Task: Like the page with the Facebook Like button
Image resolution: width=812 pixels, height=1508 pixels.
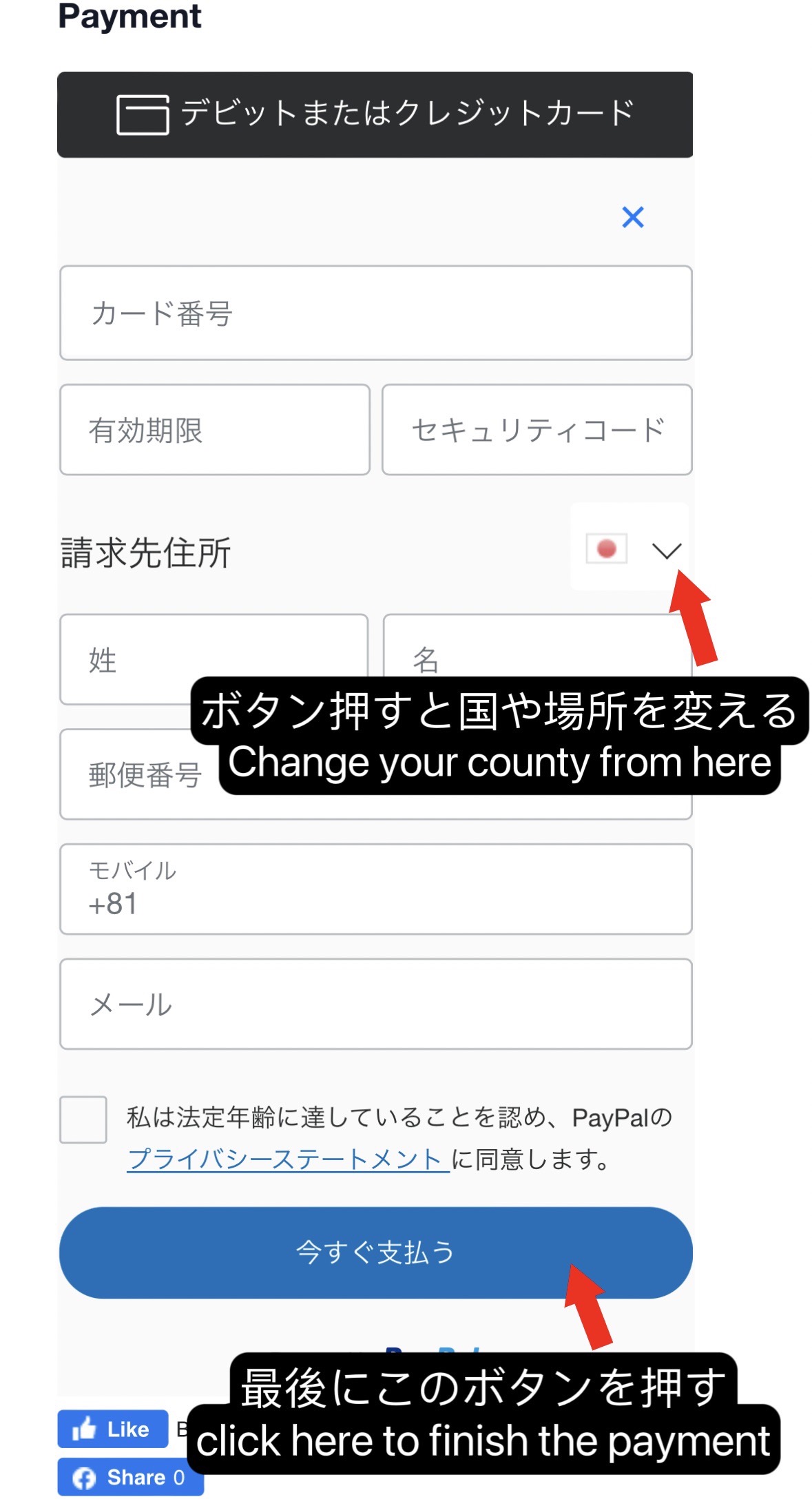Action: [113, 1429]
